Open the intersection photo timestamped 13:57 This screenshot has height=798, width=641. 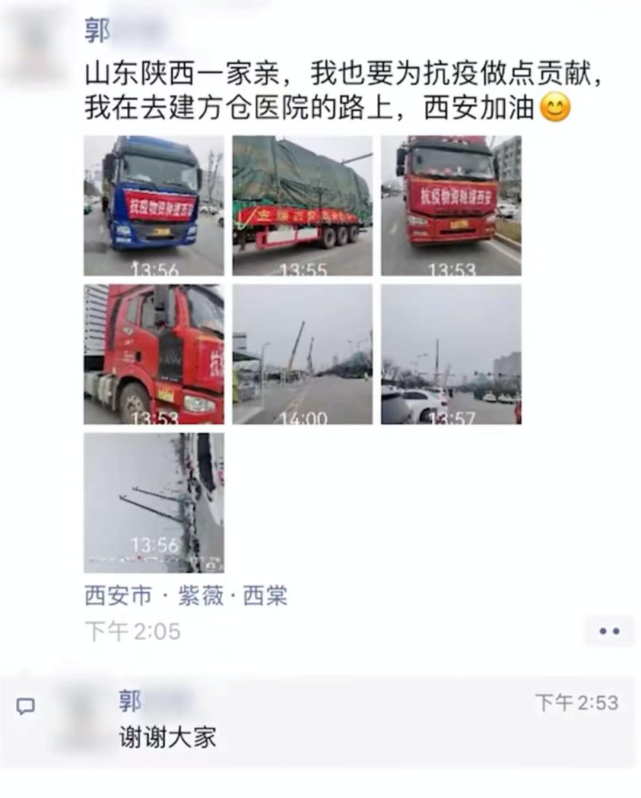tap(450, 354)
